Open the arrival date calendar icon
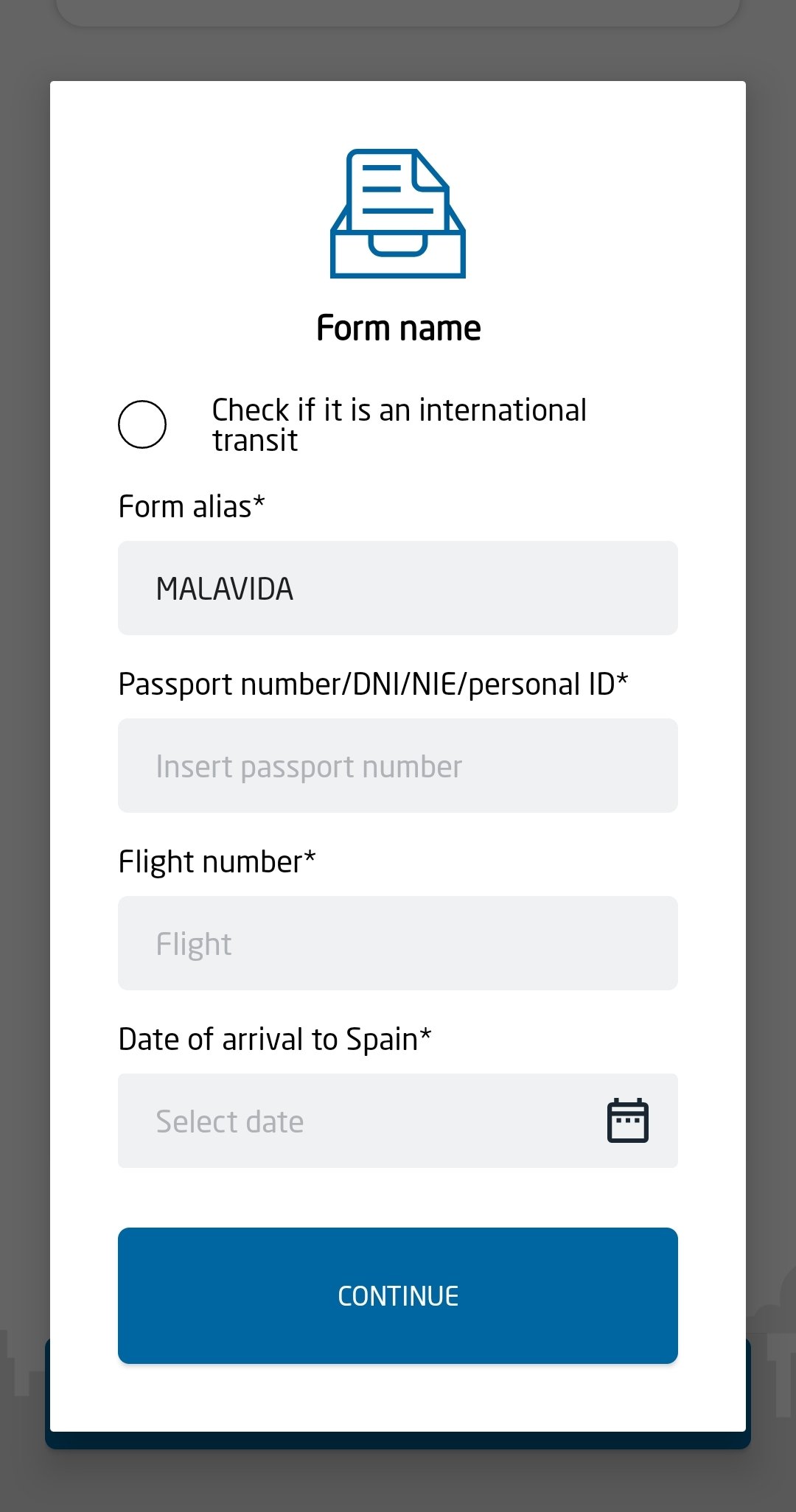 [628, 1121]
